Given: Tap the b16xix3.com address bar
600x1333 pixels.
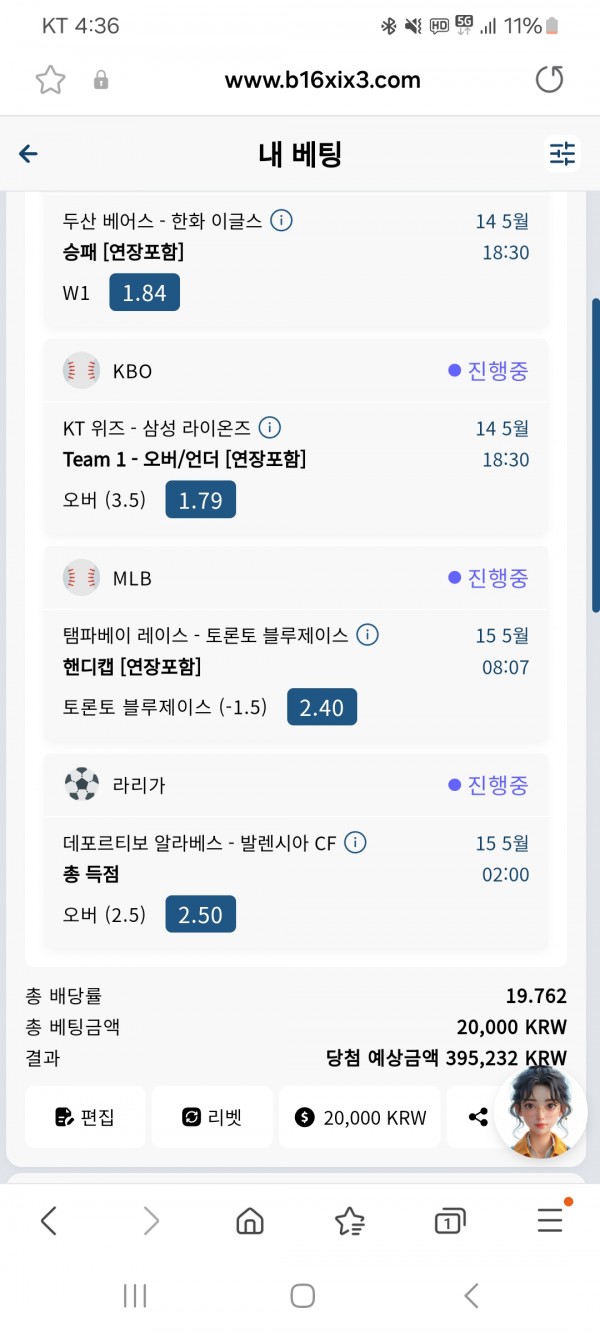Looking at the screenshot, I should click(322, 80).
